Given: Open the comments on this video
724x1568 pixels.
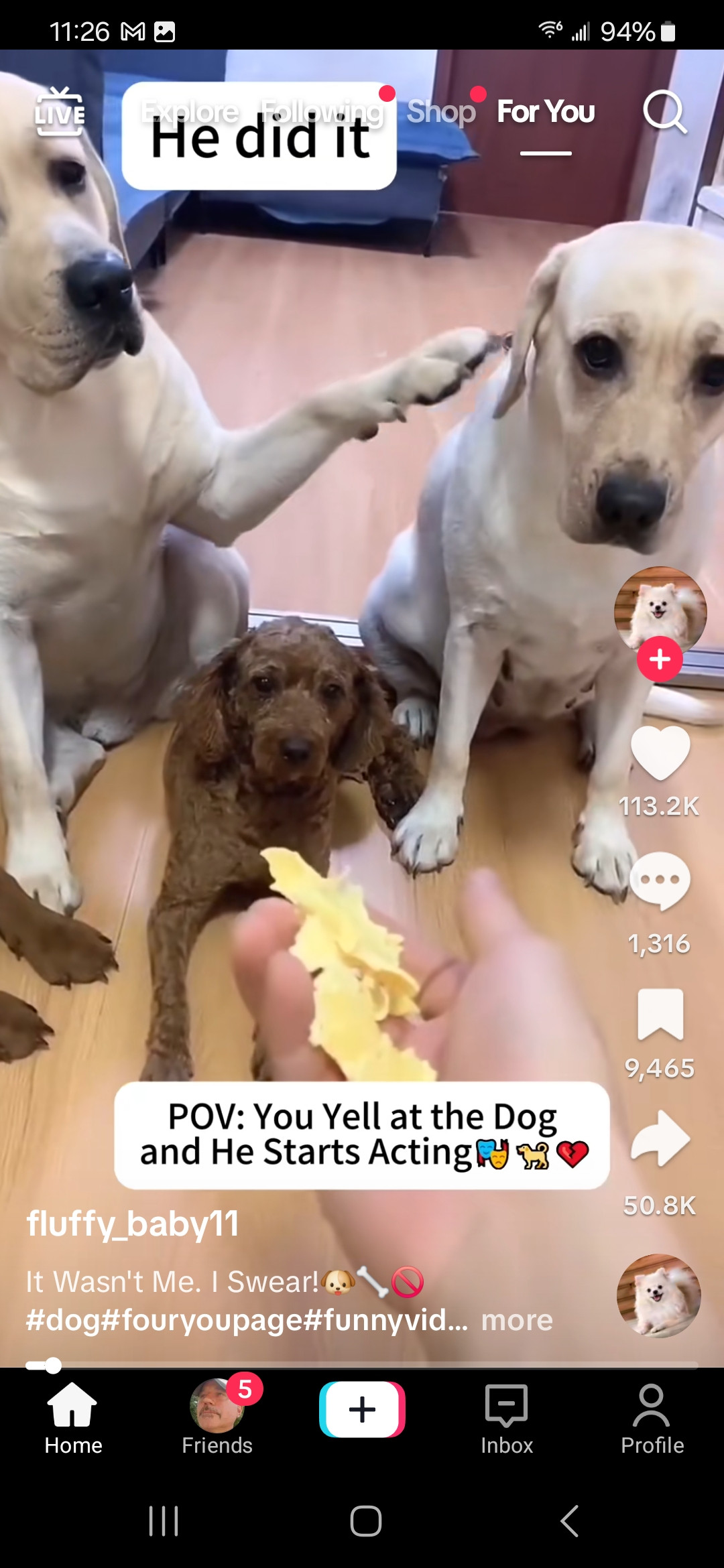Looking at the screenshot, I should tap(660, 880).
